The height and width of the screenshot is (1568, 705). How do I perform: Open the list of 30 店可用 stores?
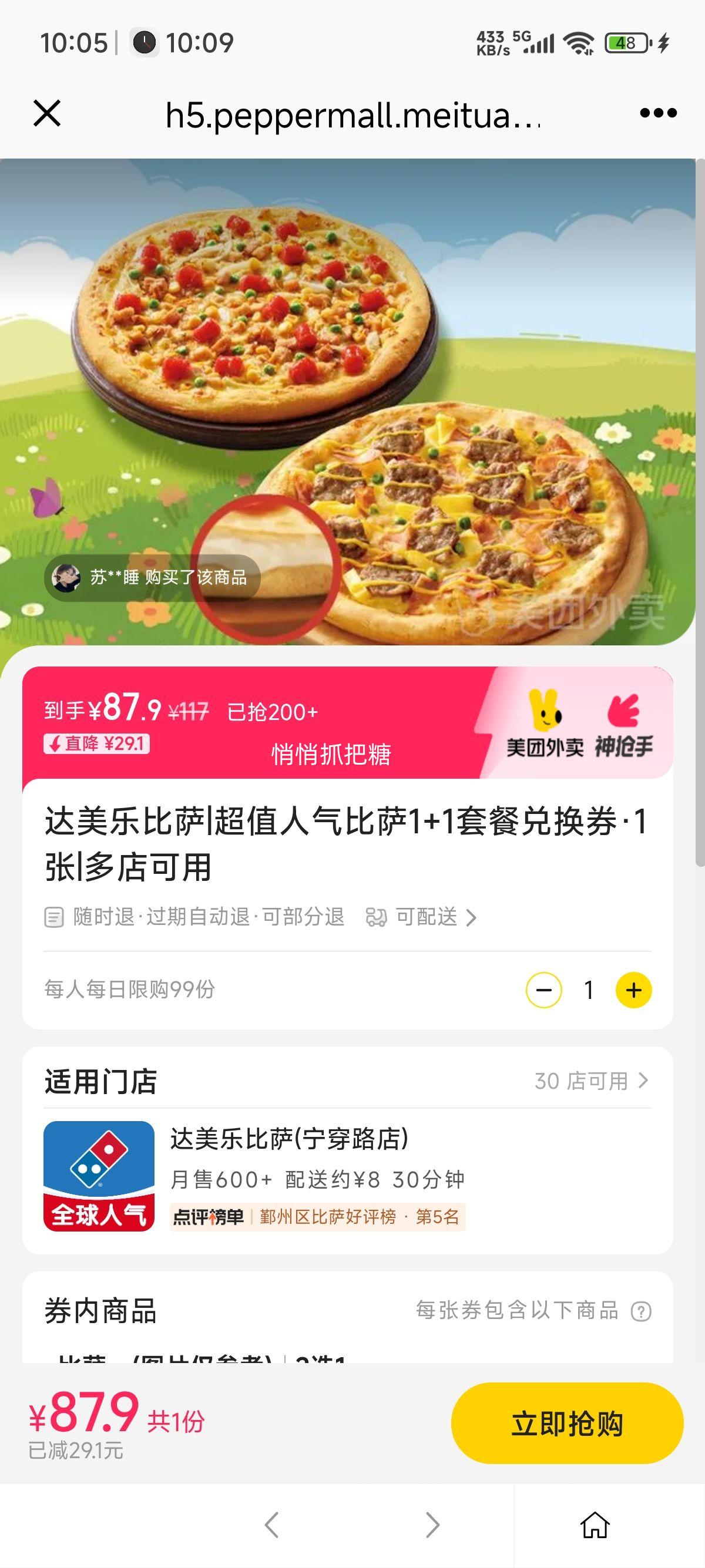(x=590, y=1081)
